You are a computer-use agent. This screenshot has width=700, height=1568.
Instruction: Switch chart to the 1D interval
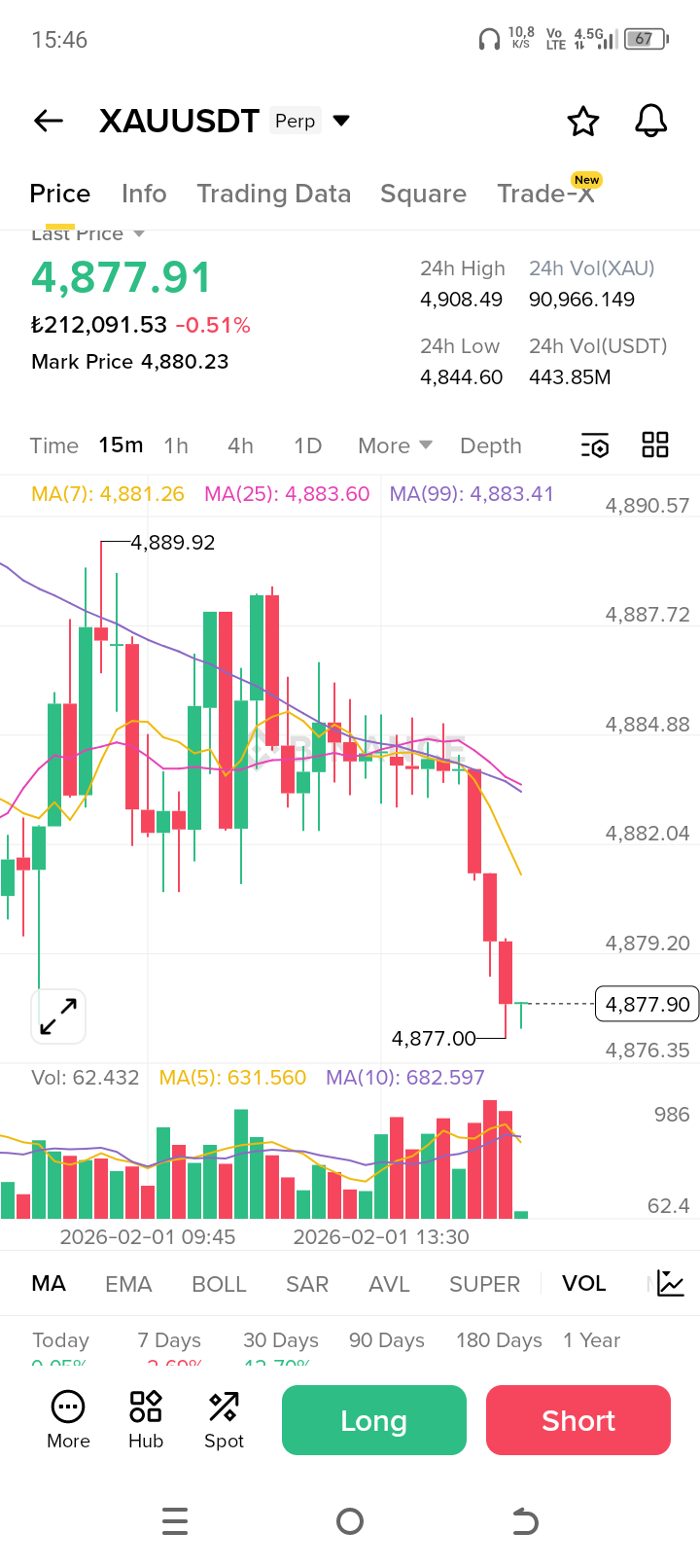click(307, 445)
